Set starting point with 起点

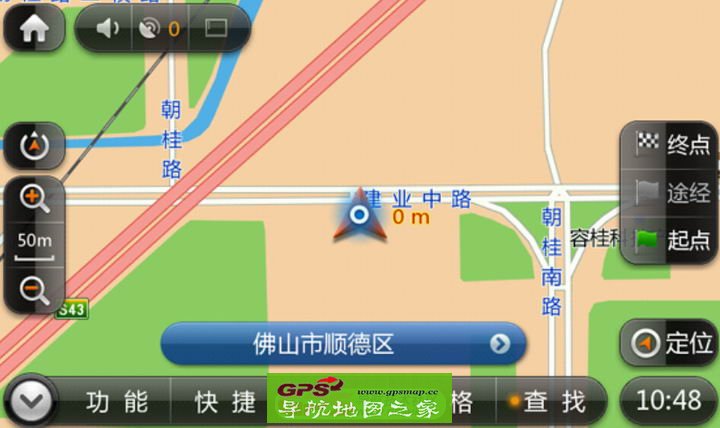pos(673,240)
